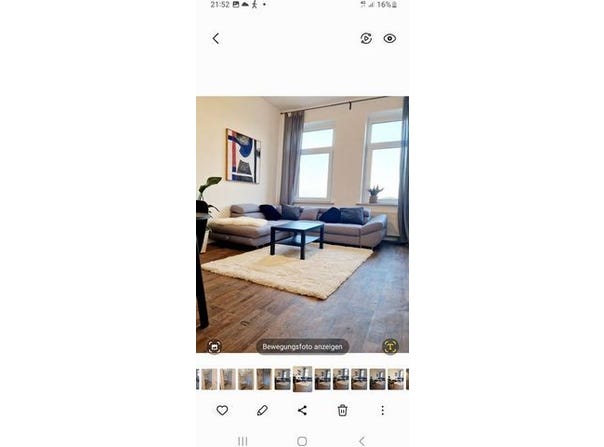Screen dimensions: 604x447
Task: Mark this photo as favorite
Action: (x=222, y=410)
